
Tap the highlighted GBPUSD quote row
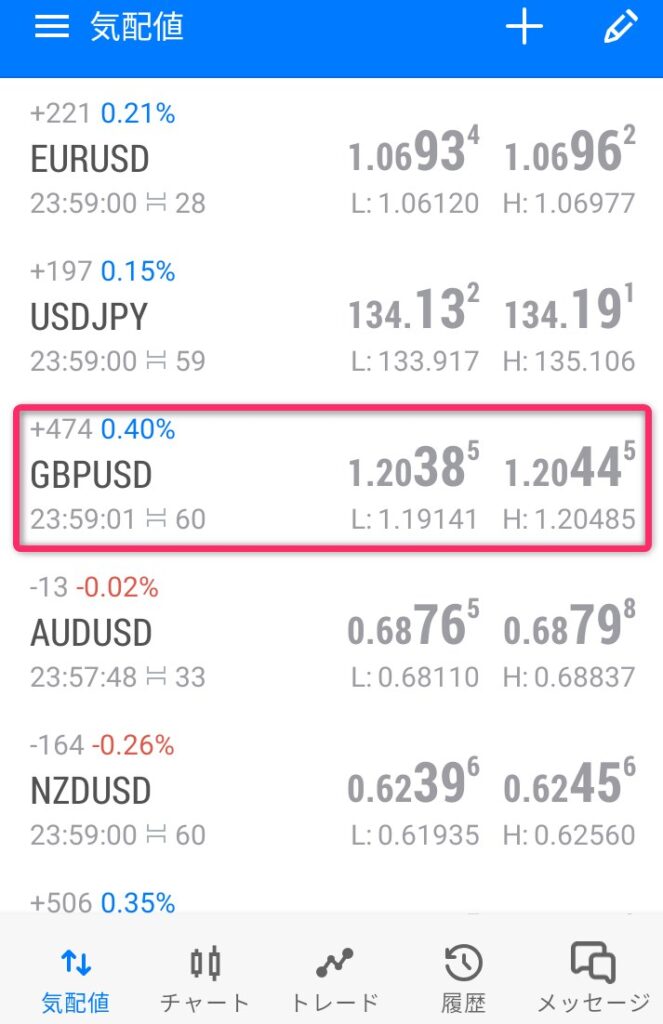click(332, 476)
